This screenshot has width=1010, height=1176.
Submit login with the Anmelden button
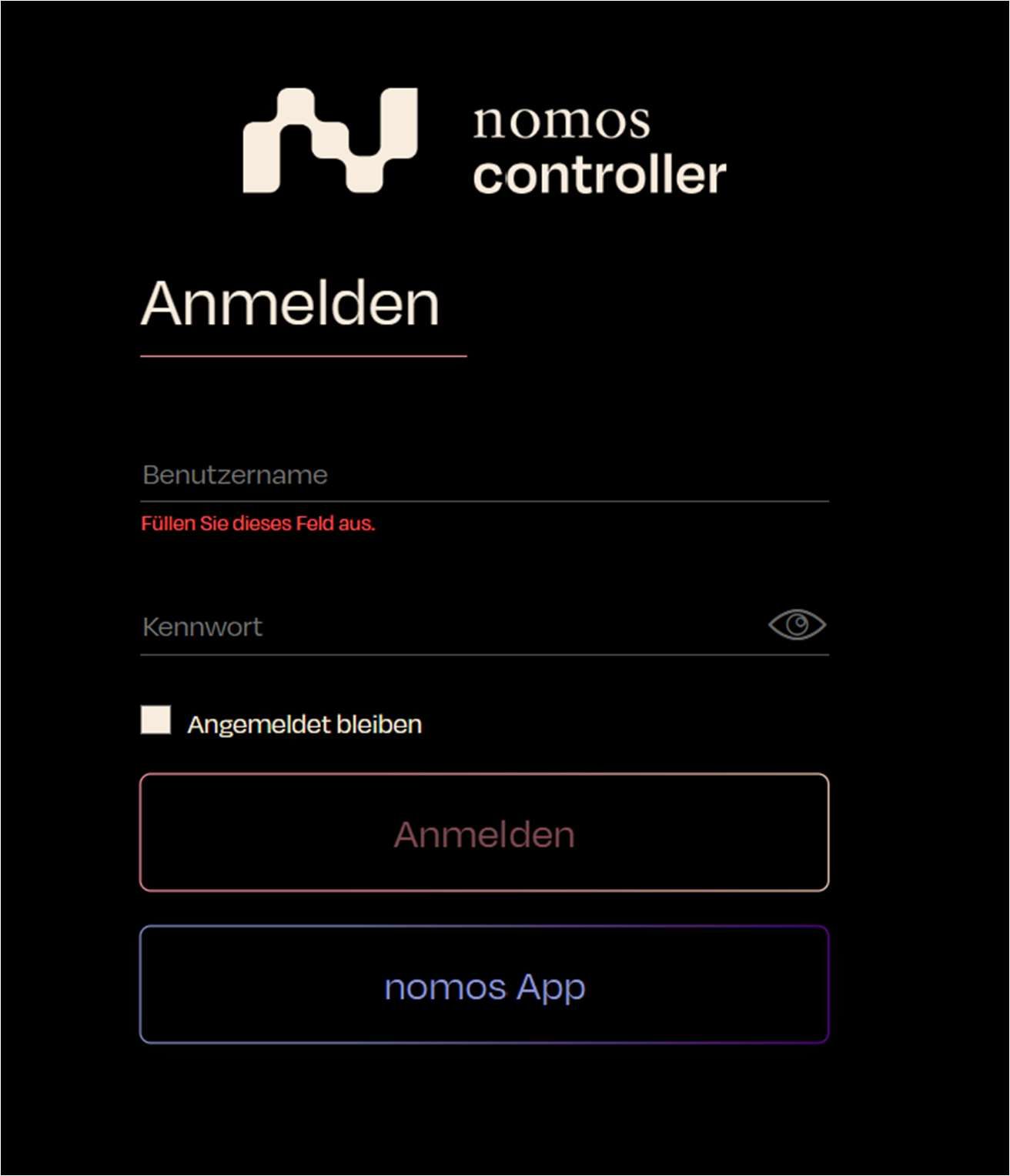coord(484,833)
